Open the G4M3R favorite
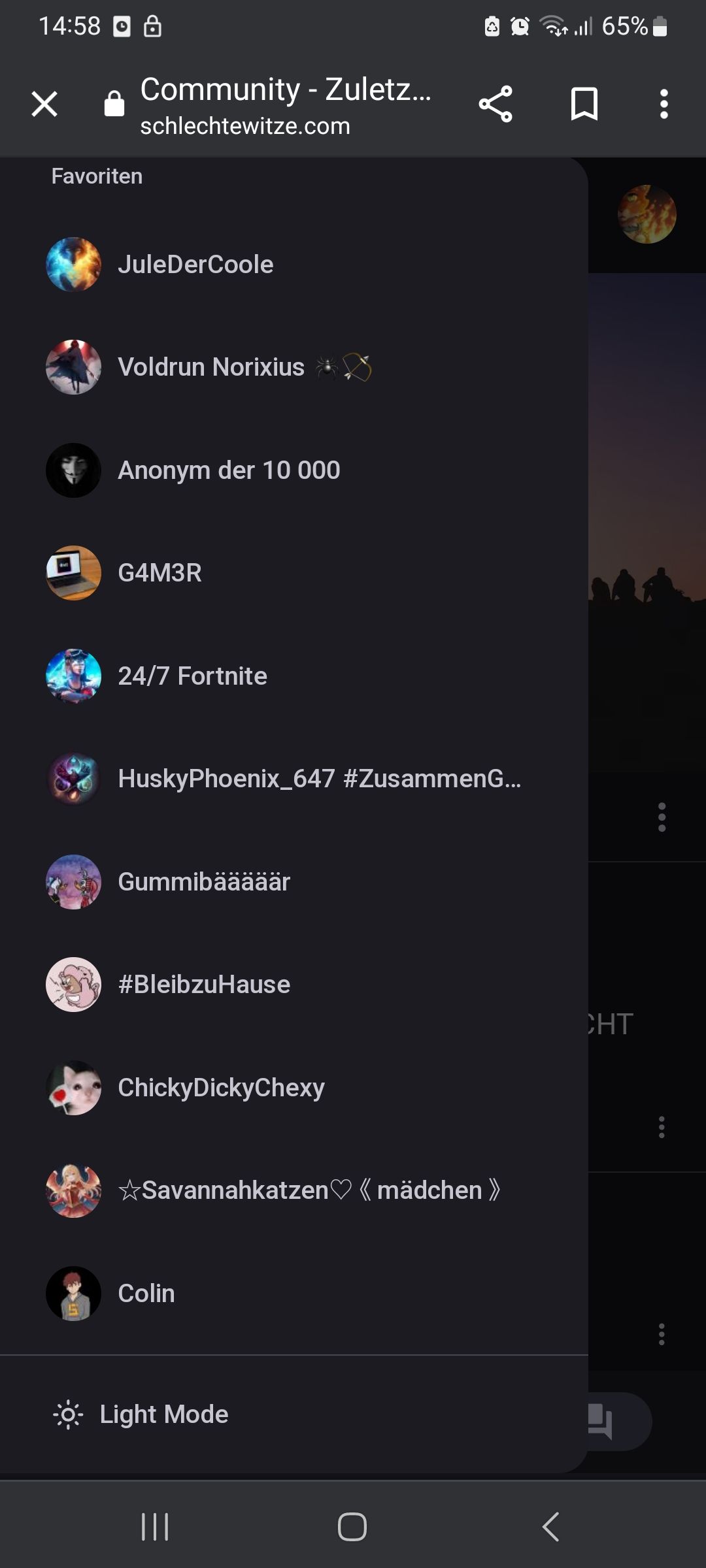 coord(160,573)
